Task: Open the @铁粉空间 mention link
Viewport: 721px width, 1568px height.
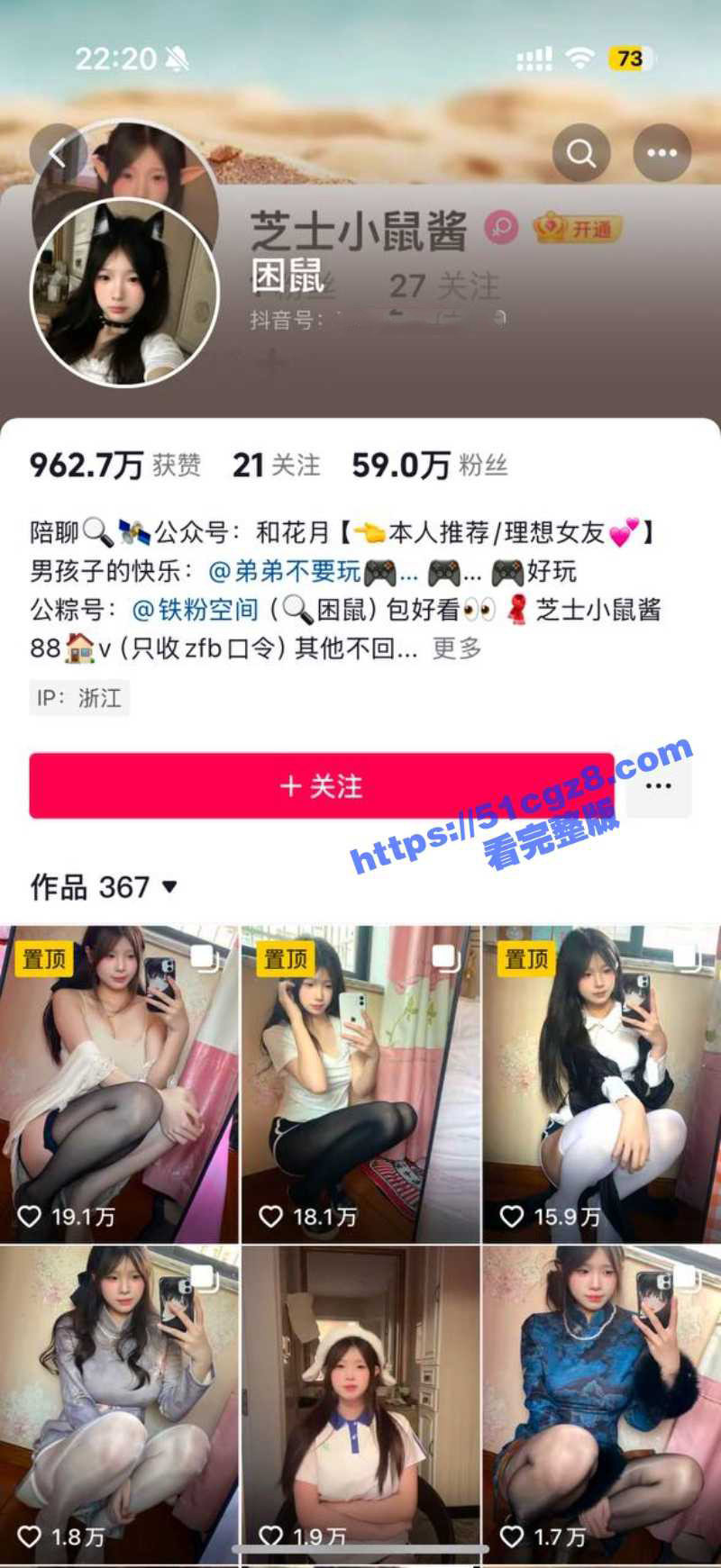Action: (x=196, y=610)
